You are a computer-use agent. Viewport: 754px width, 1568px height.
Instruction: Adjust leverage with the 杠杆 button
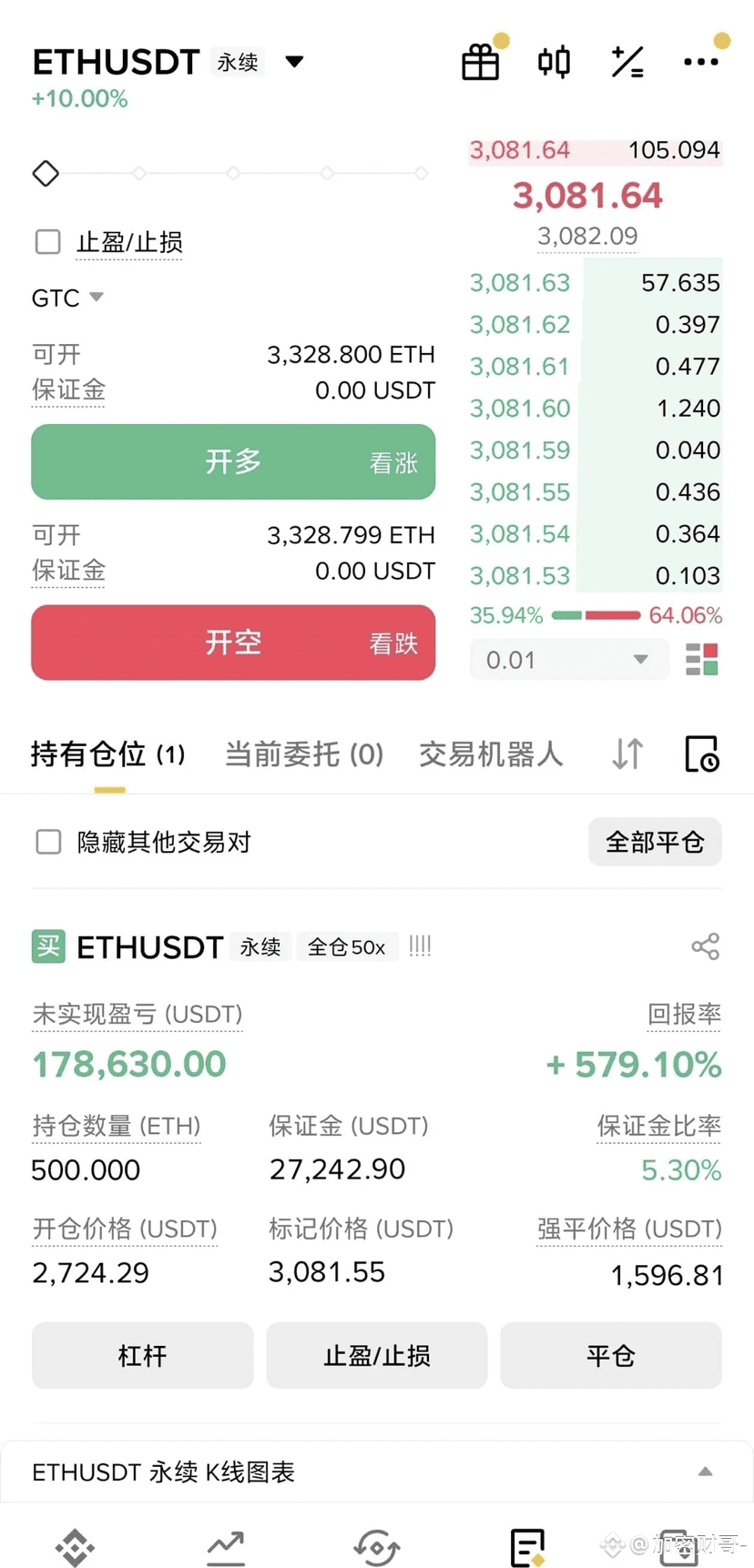142,1356
